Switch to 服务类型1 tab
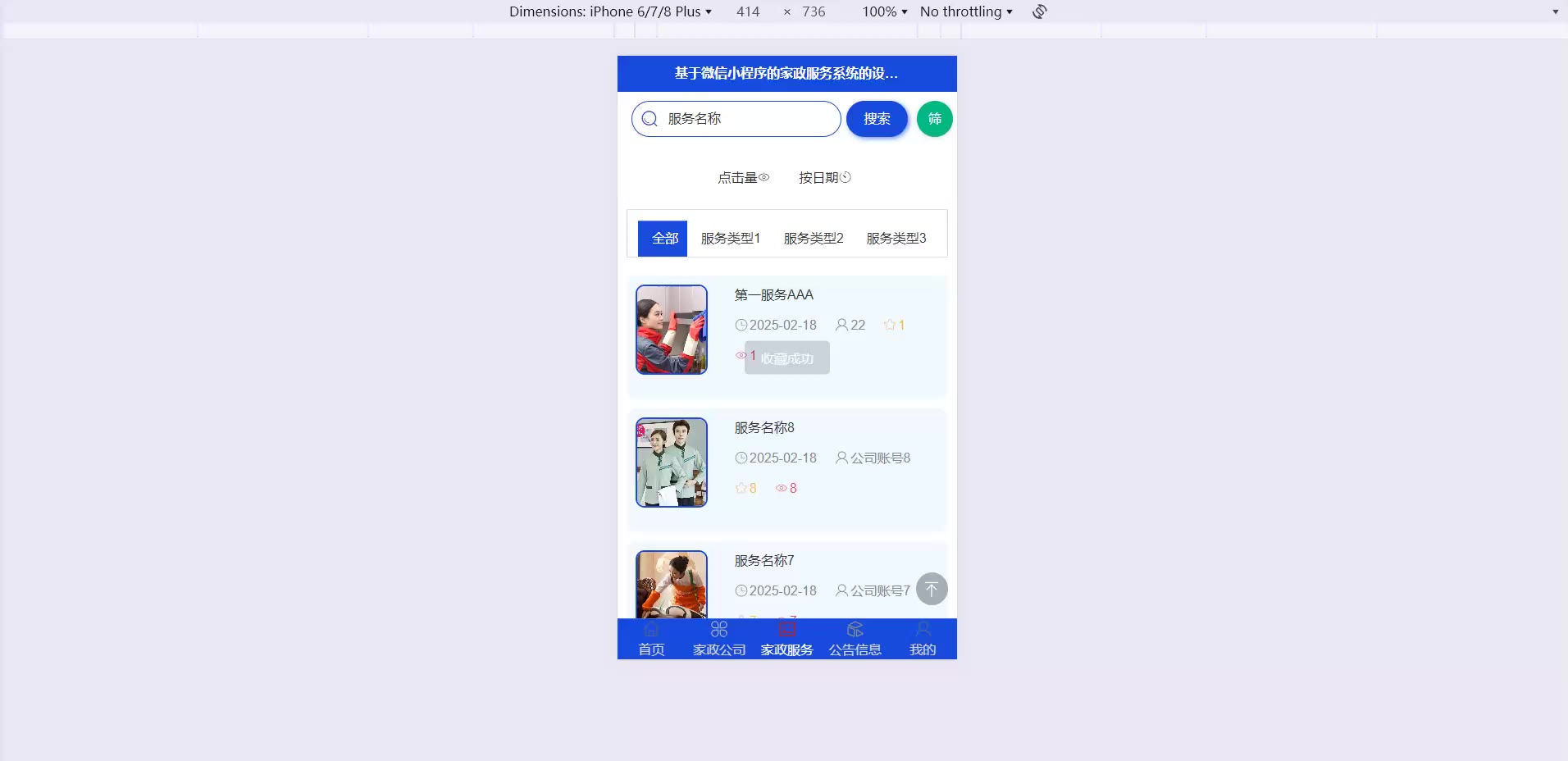 click(x=730, y=239)
